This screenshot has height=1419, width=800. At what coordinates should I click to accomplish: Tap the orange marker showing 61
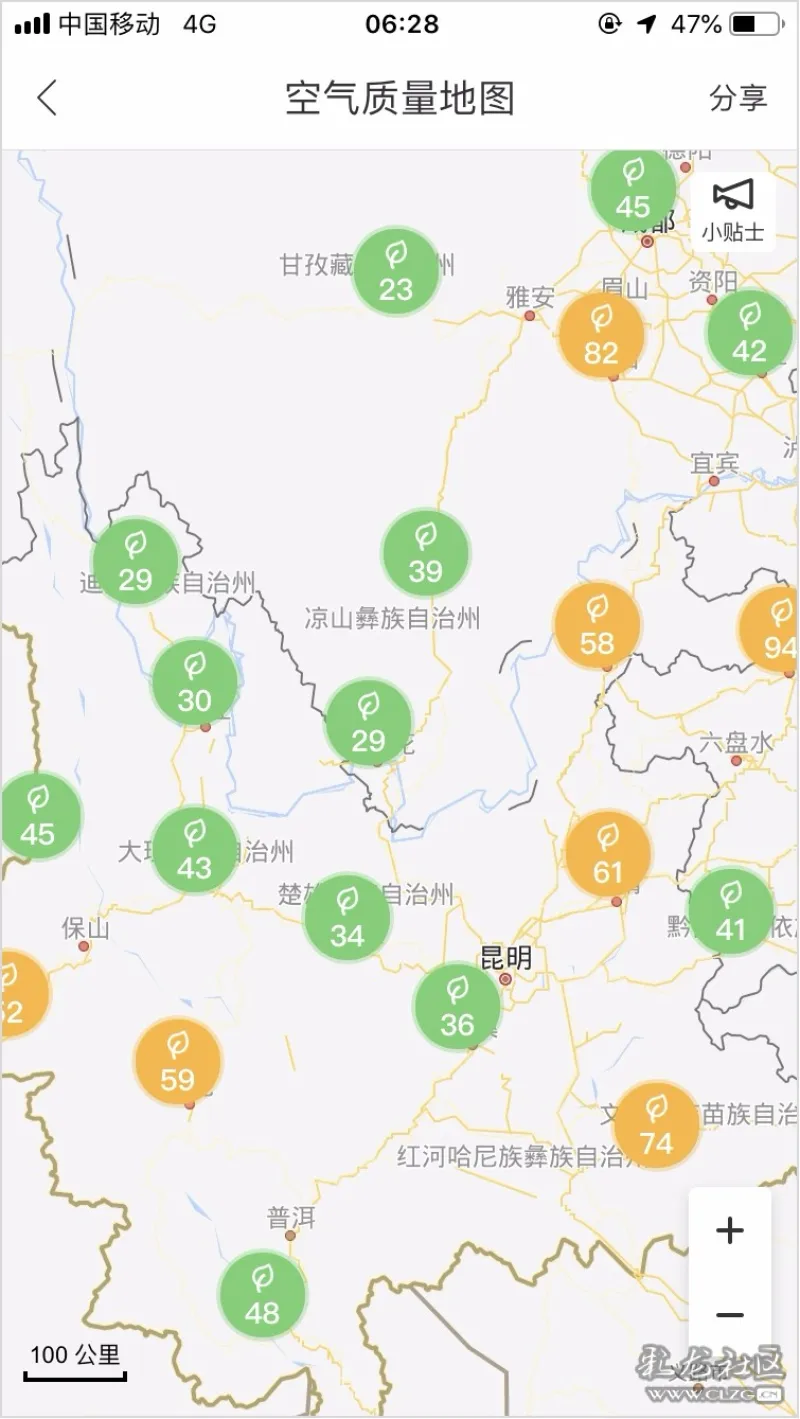[608, 854]
